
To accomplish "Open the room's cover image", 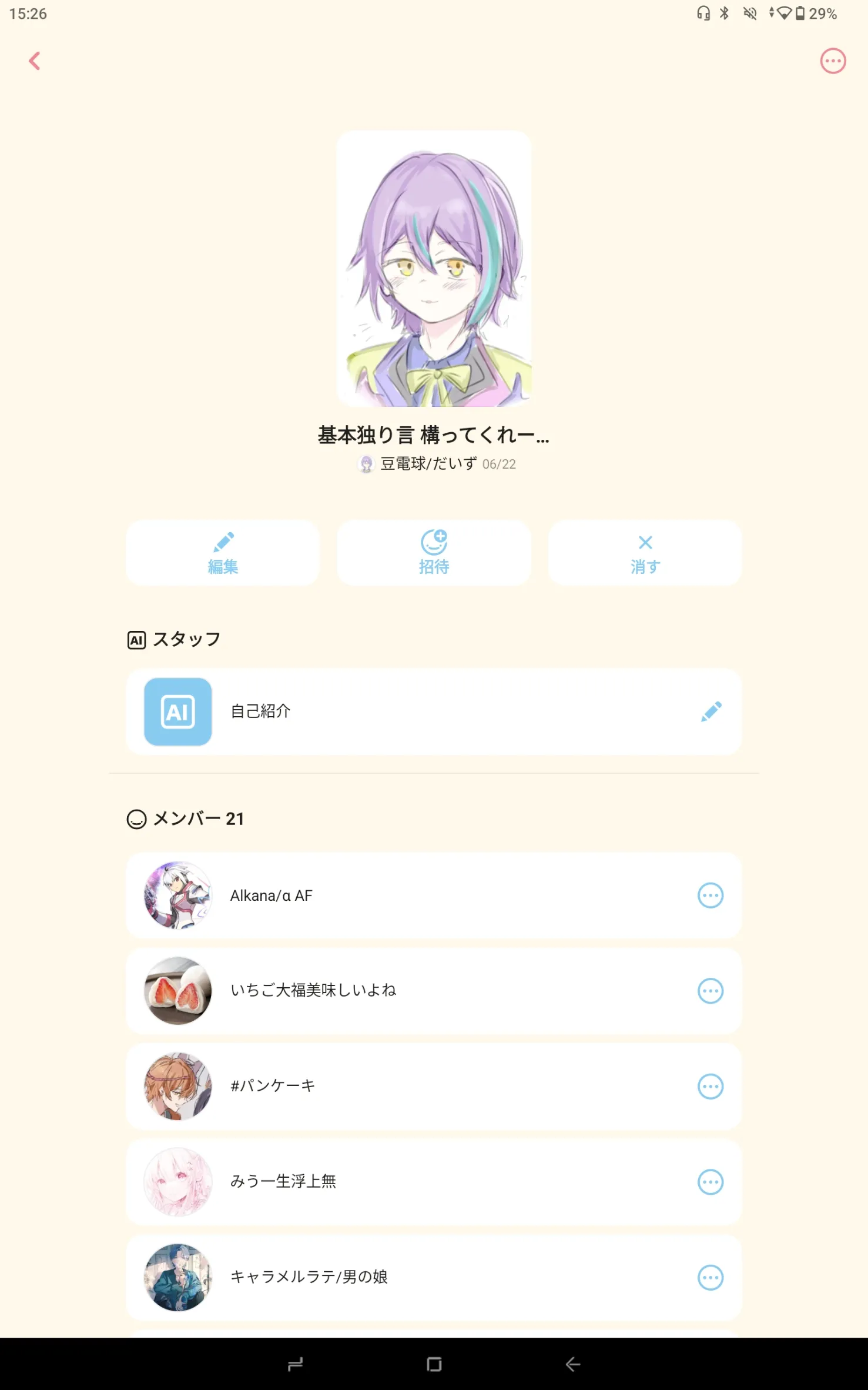I will click(434, 269).
